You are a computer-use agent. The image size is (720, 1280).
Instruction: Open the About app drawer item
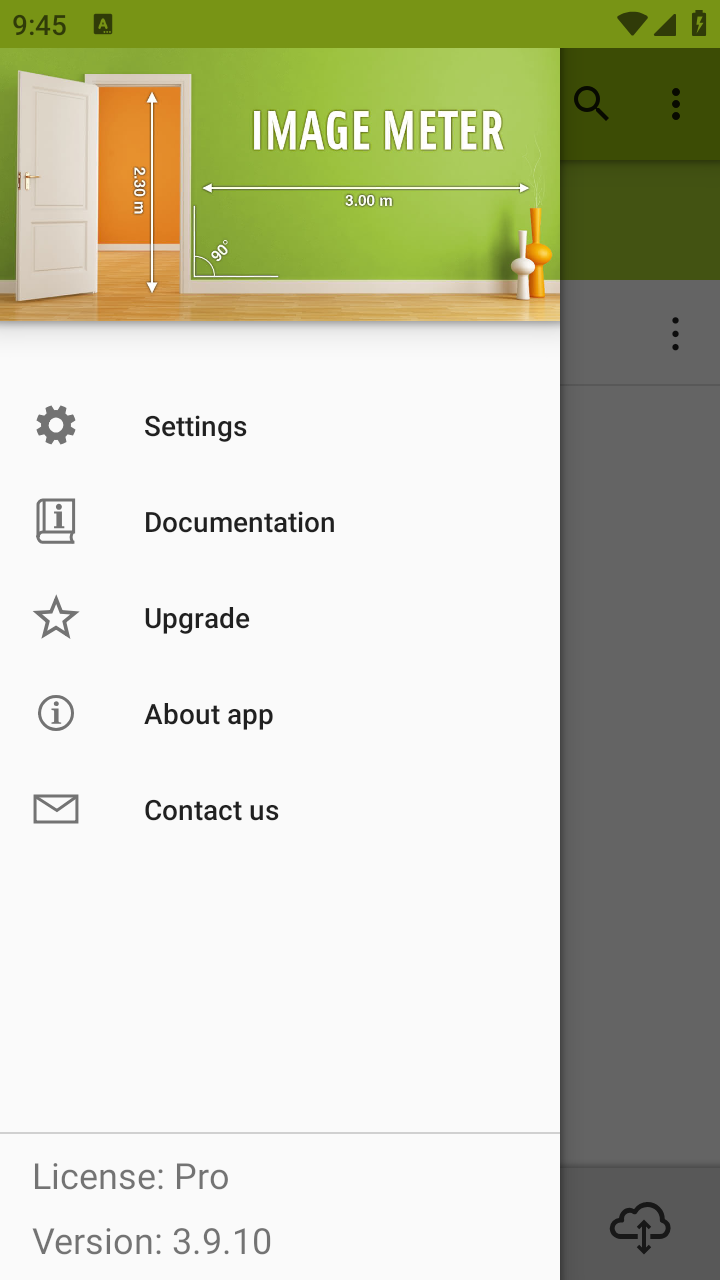point(208,713)
